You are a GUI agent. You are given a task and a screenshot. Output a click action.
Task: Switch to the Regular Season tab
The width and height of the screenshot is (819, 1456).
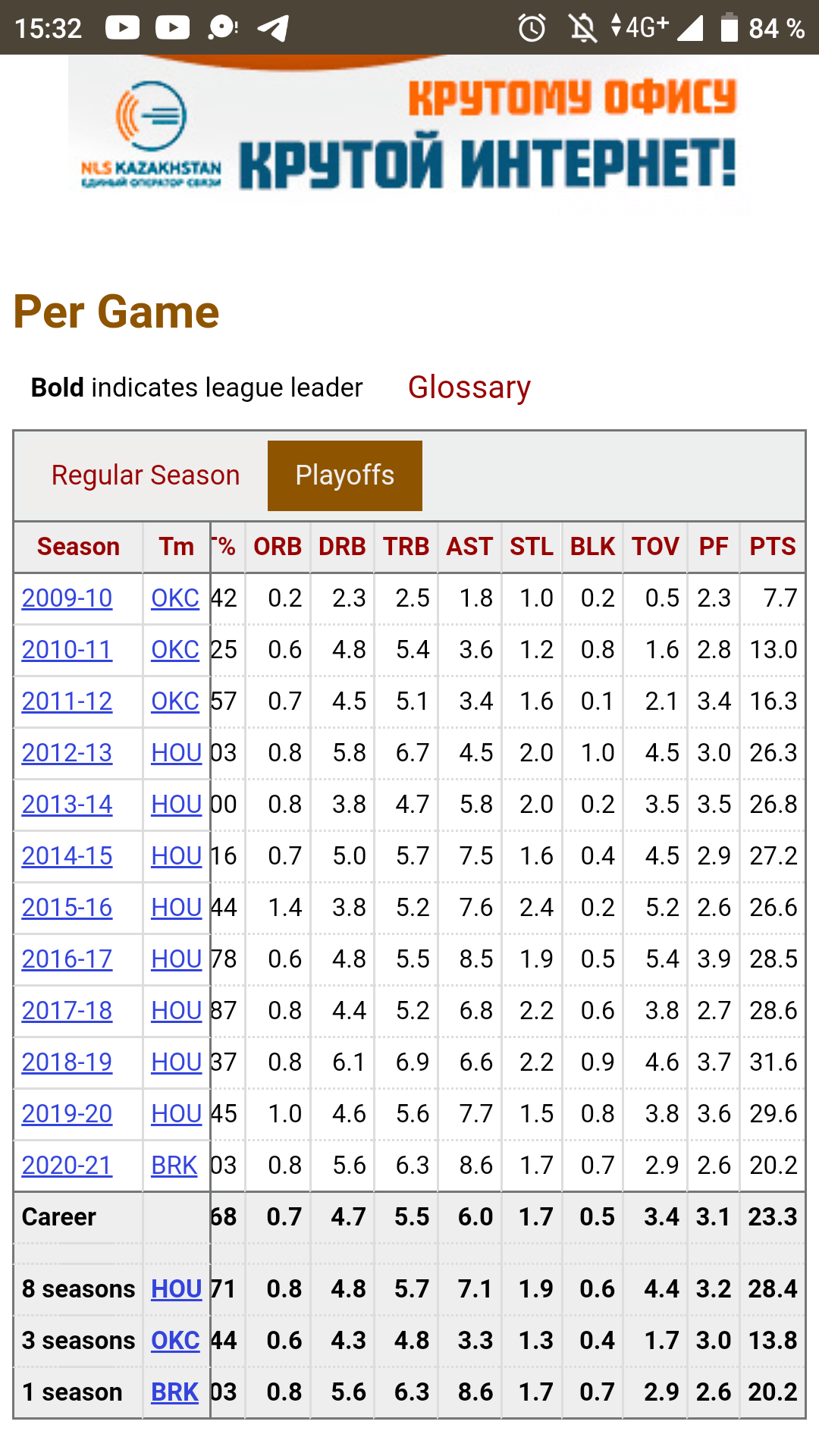click(x=146, y=475)
